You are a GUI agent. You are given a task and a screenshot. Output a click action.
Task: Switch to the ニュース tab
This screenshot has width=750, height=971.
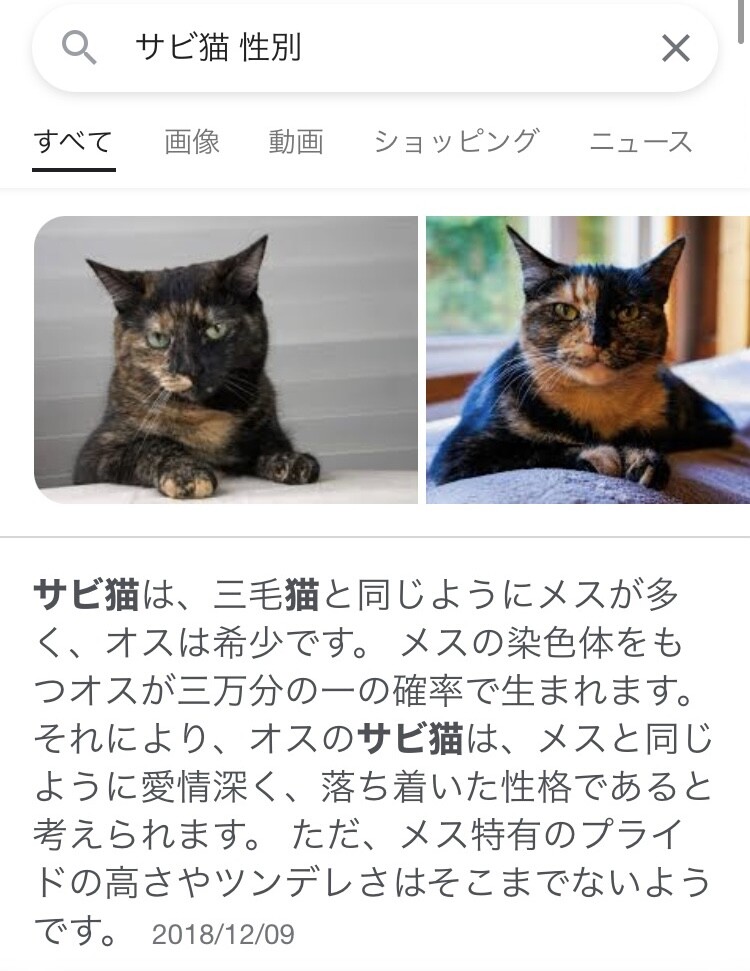pyautogui.click(x=641, y=141)
